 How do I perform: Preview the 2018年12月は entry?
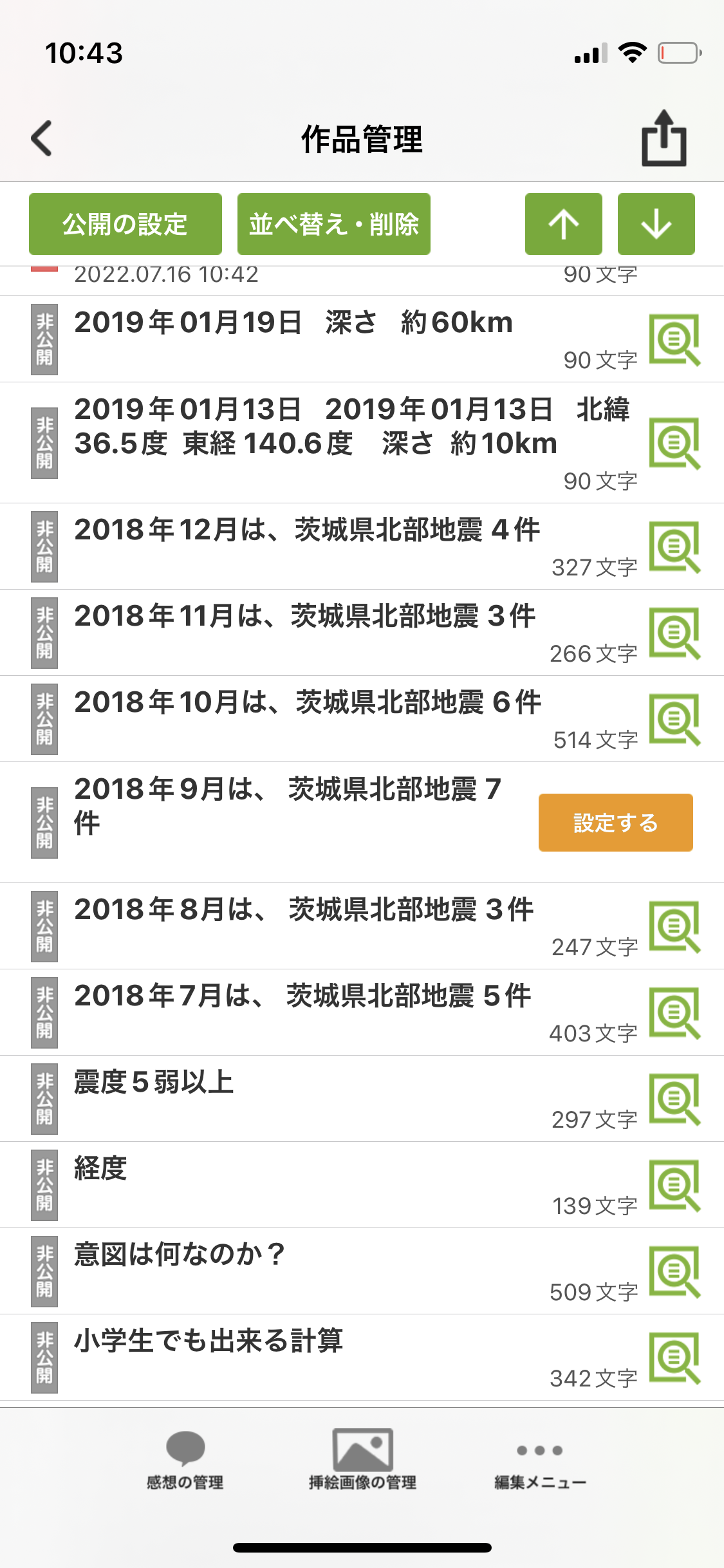point(674,547)
